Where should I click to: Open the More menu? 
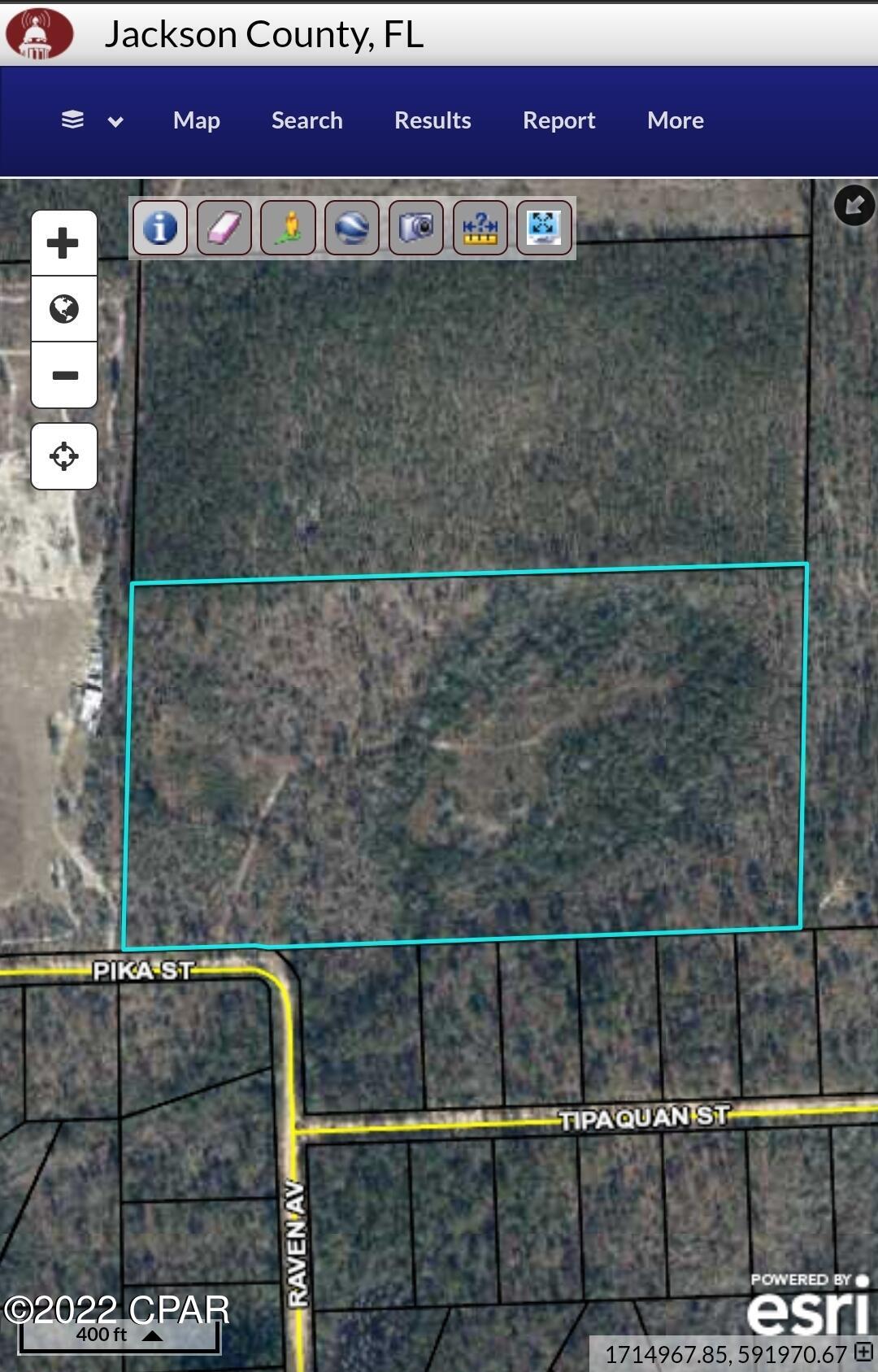pos(675,120)
